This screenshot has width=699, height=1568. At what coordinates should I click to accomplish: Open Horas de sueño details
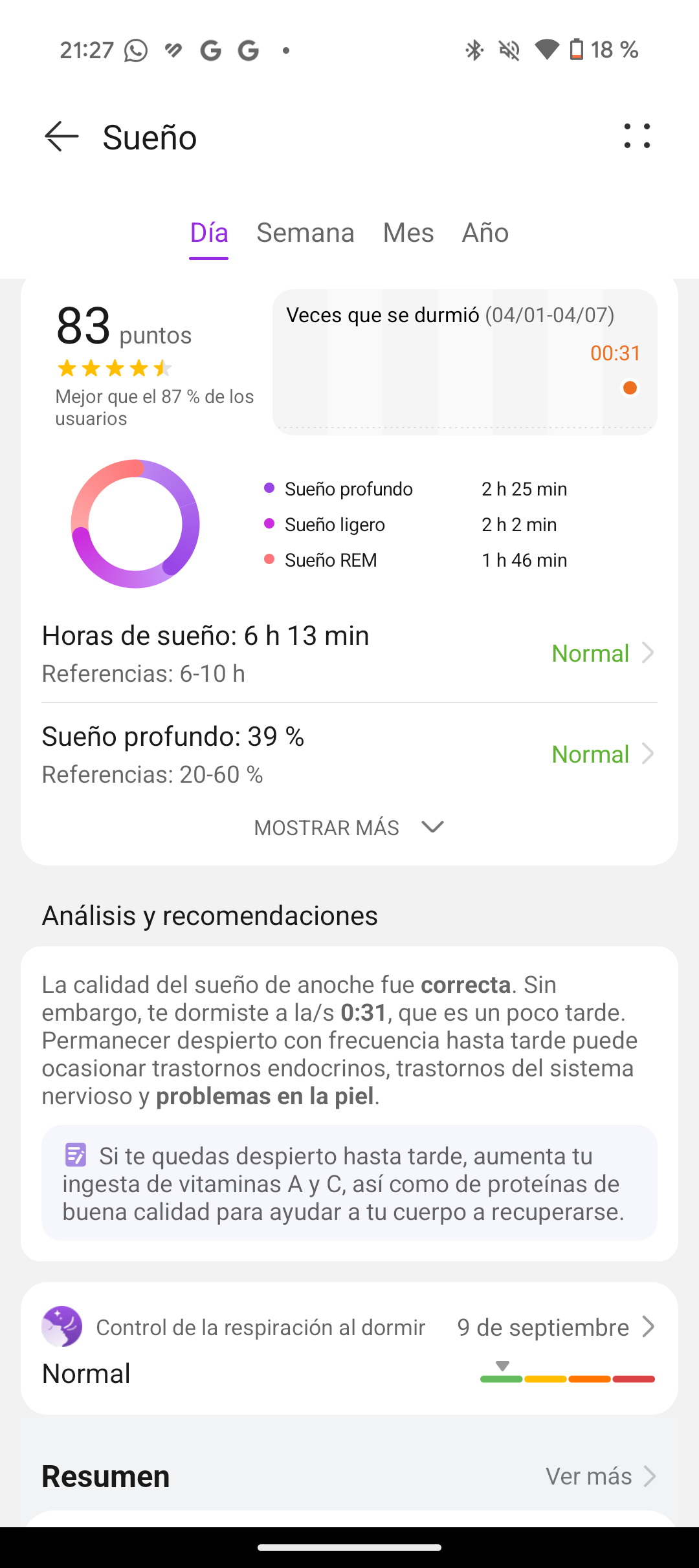click(349, 653)
